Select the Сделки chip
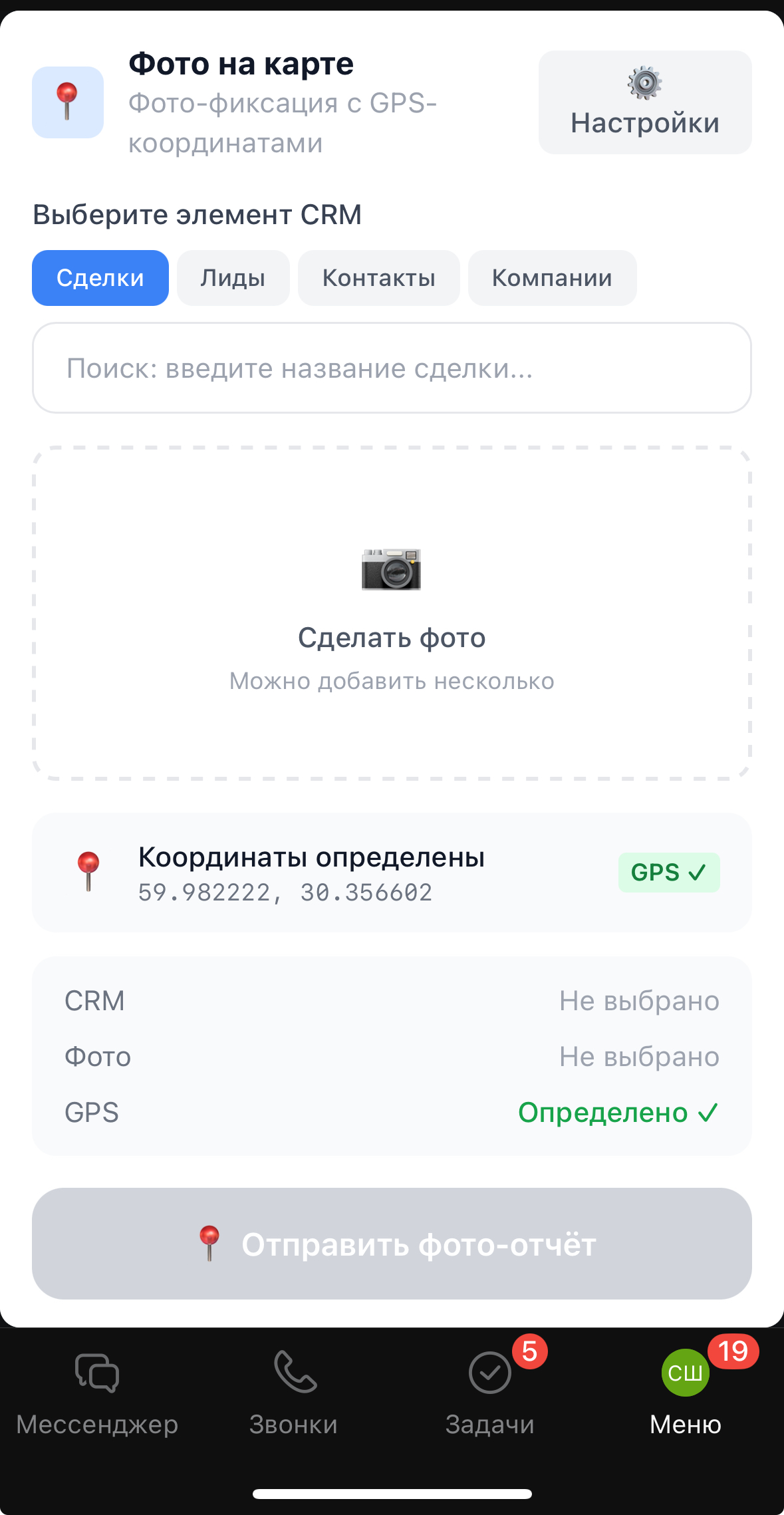Image resolution: width=784 pixels, height=1515 pixels. pyautogui.click(x=100, y=278)
